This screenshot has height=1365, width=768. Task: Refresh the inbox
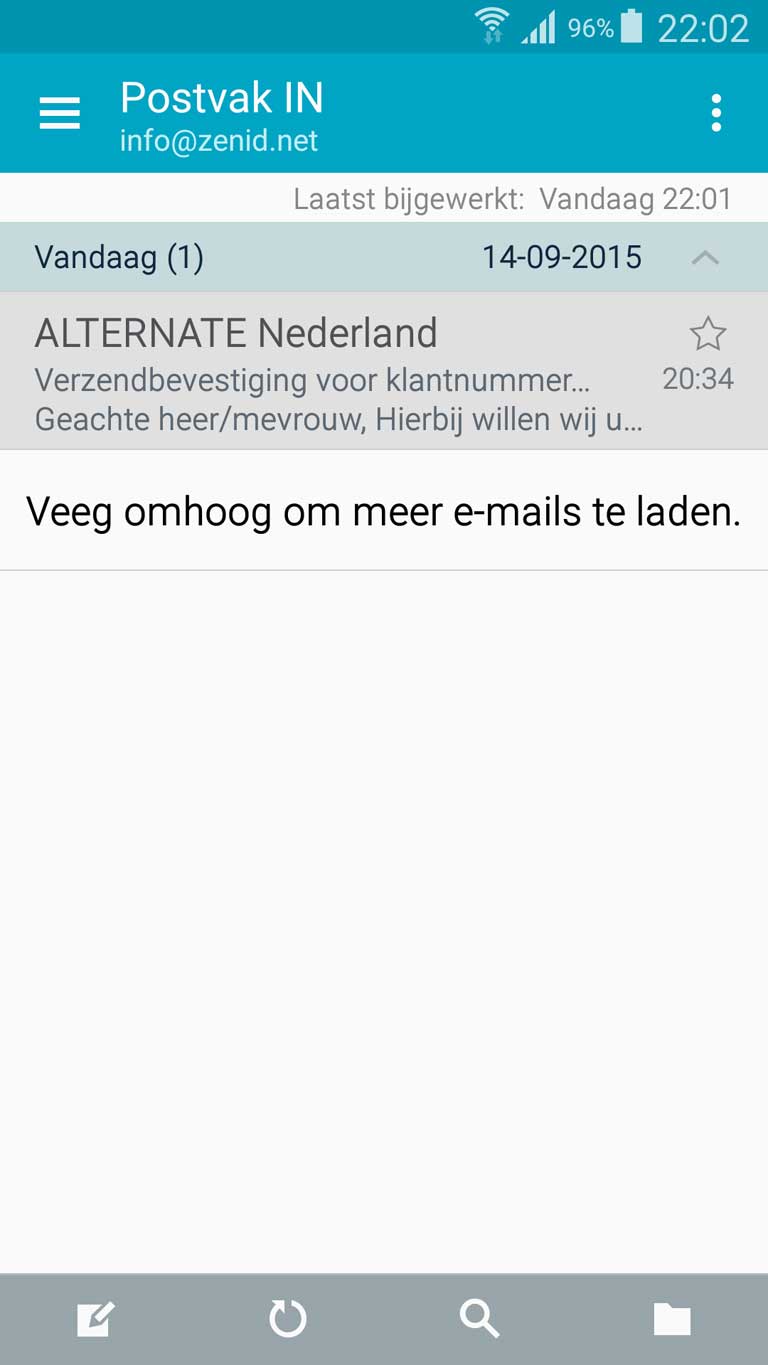tap(288, 1319)
